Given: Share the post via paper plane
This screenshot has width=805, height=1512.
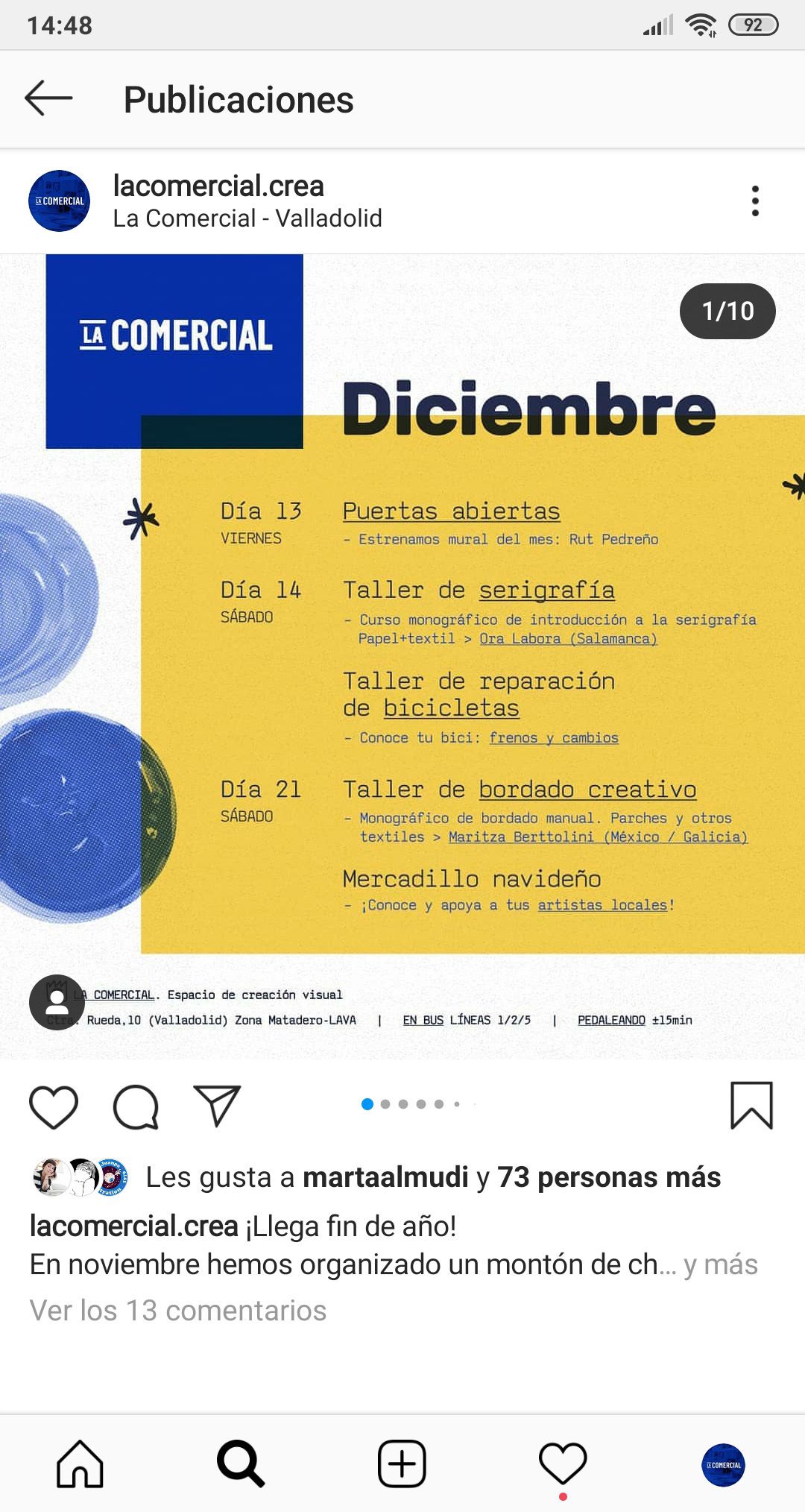Looking at the screenshot, I should (217, 1105).
